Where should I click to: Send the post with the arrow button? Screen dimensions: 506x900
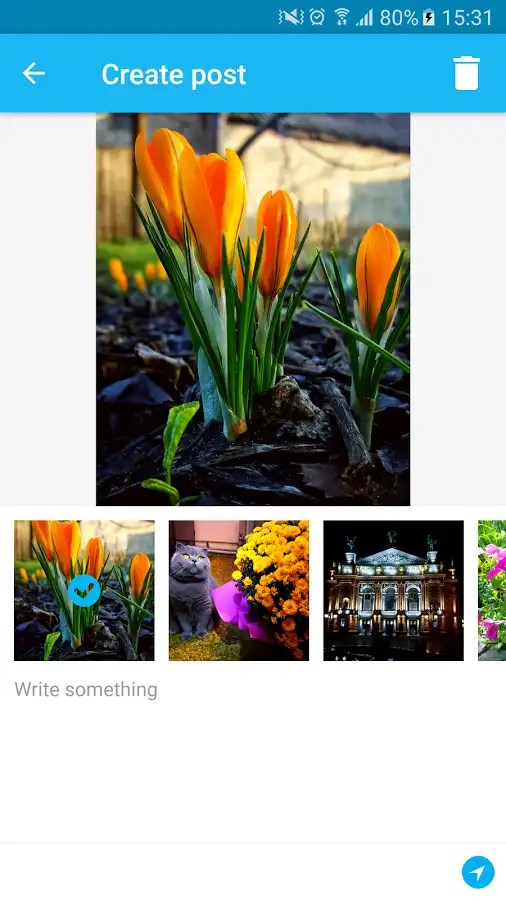478,872
